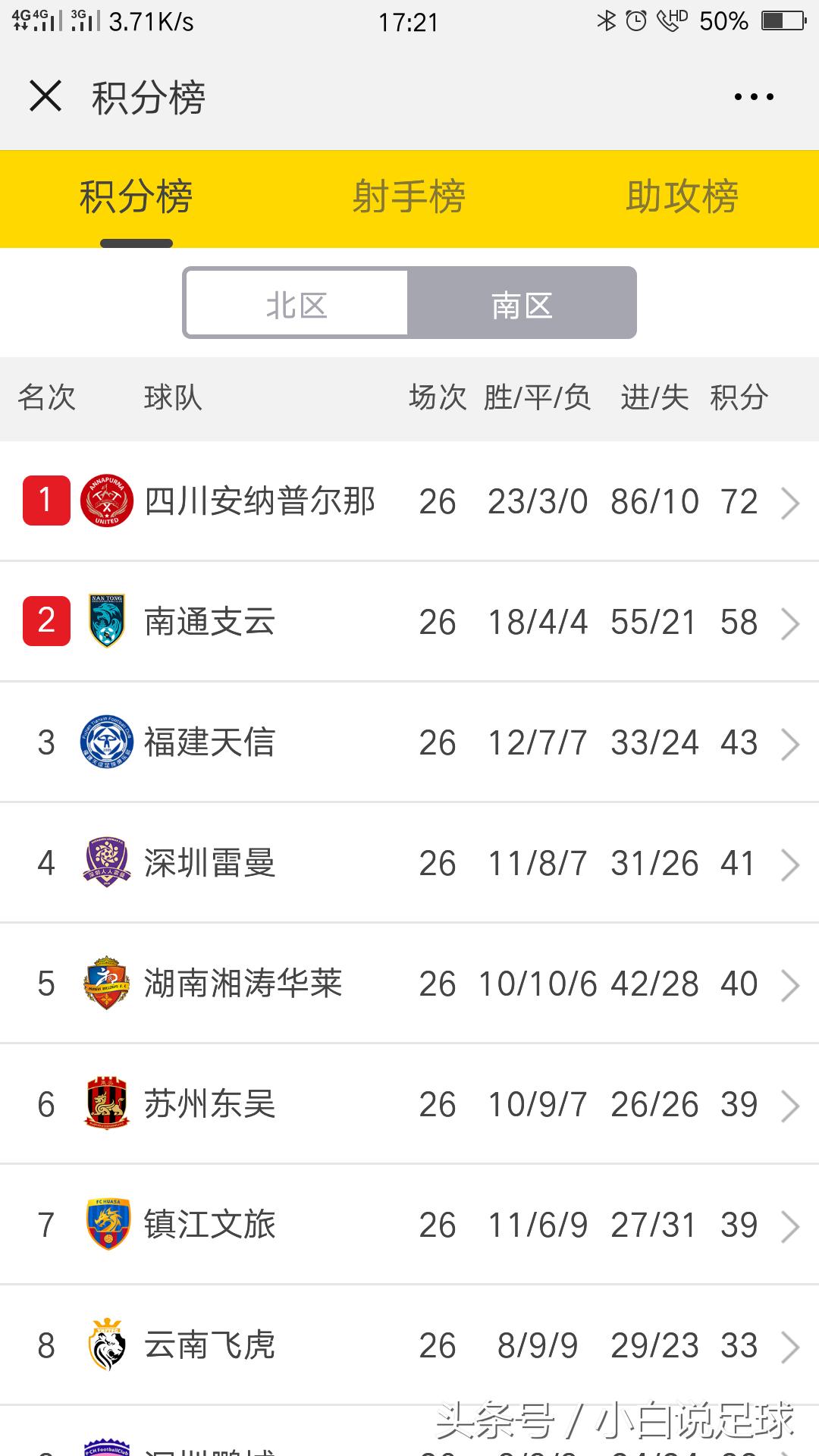
Task: Tap the red rank 1 badge
Action: coord(45,500)
